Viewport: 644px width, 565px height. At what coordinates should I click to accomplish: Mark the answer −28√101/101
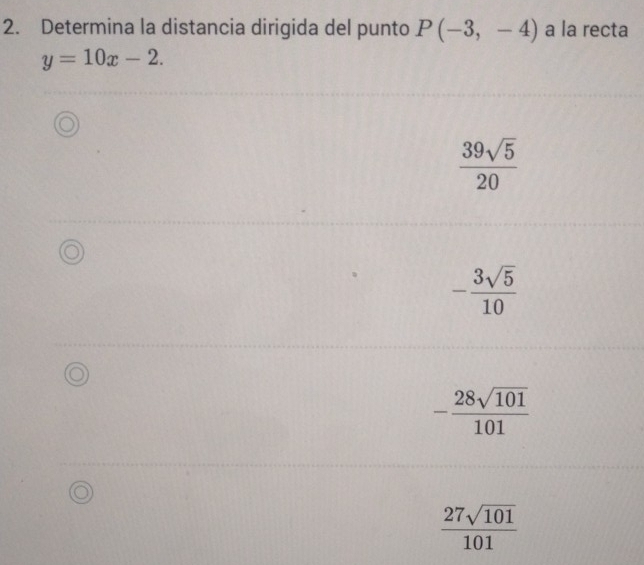(77, 374)
